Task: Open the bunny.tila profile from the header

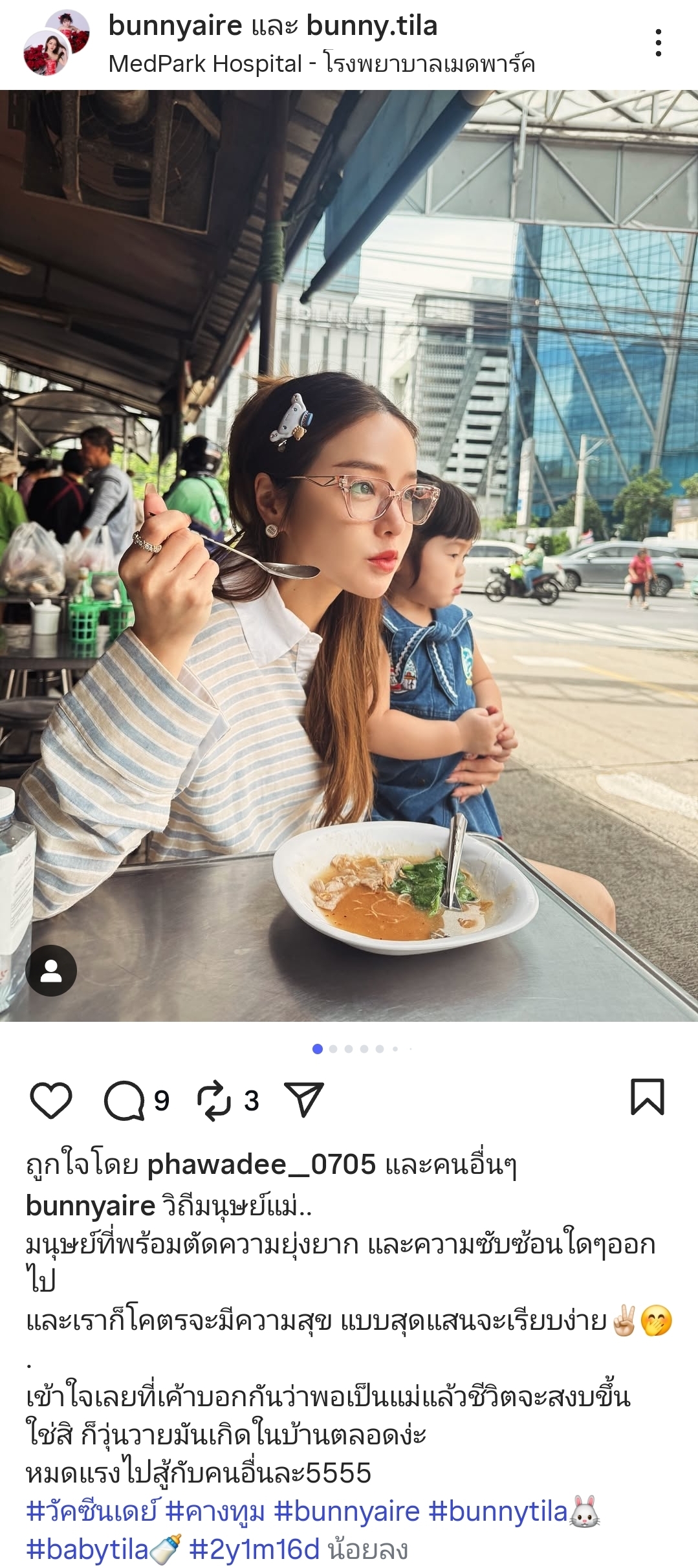Action: pyautogui.click(x=372, y=26)
